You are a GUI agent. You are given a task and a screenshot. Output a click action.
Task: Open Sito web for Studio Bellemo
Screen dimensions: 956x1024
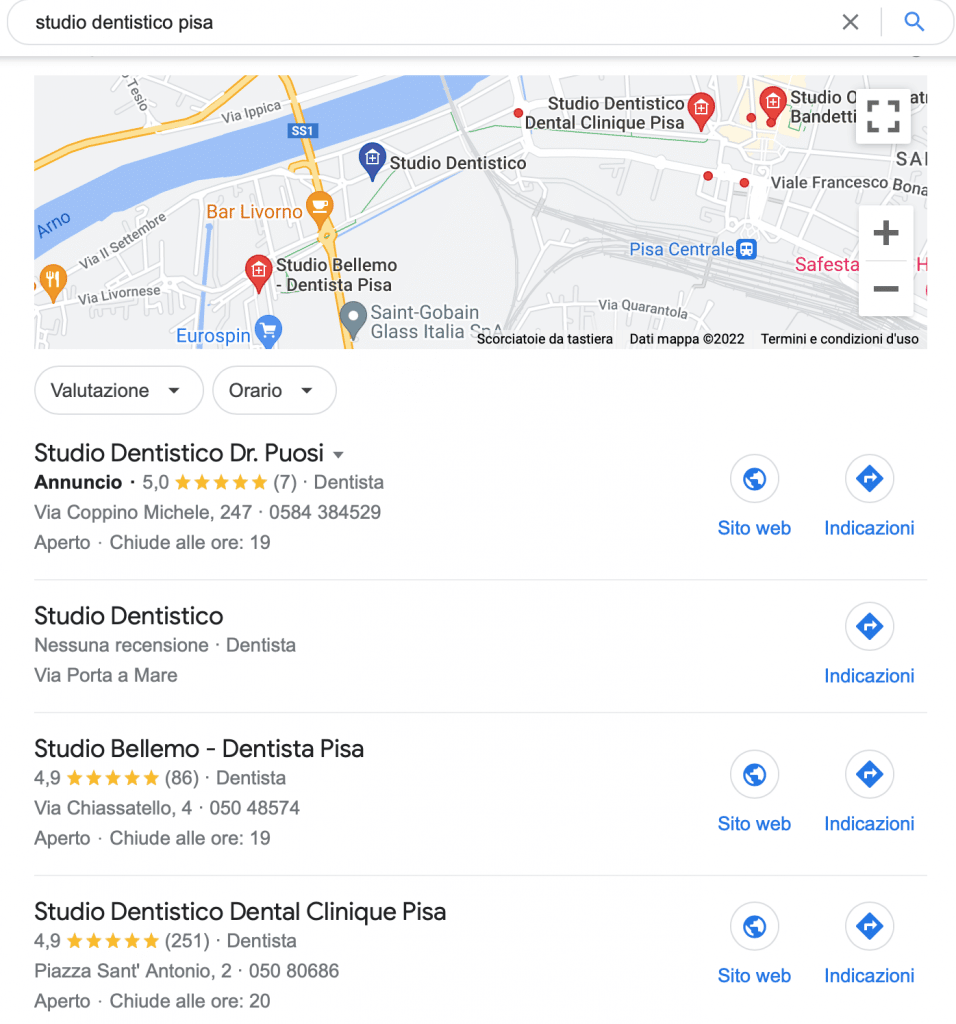[x=754, y=774]
